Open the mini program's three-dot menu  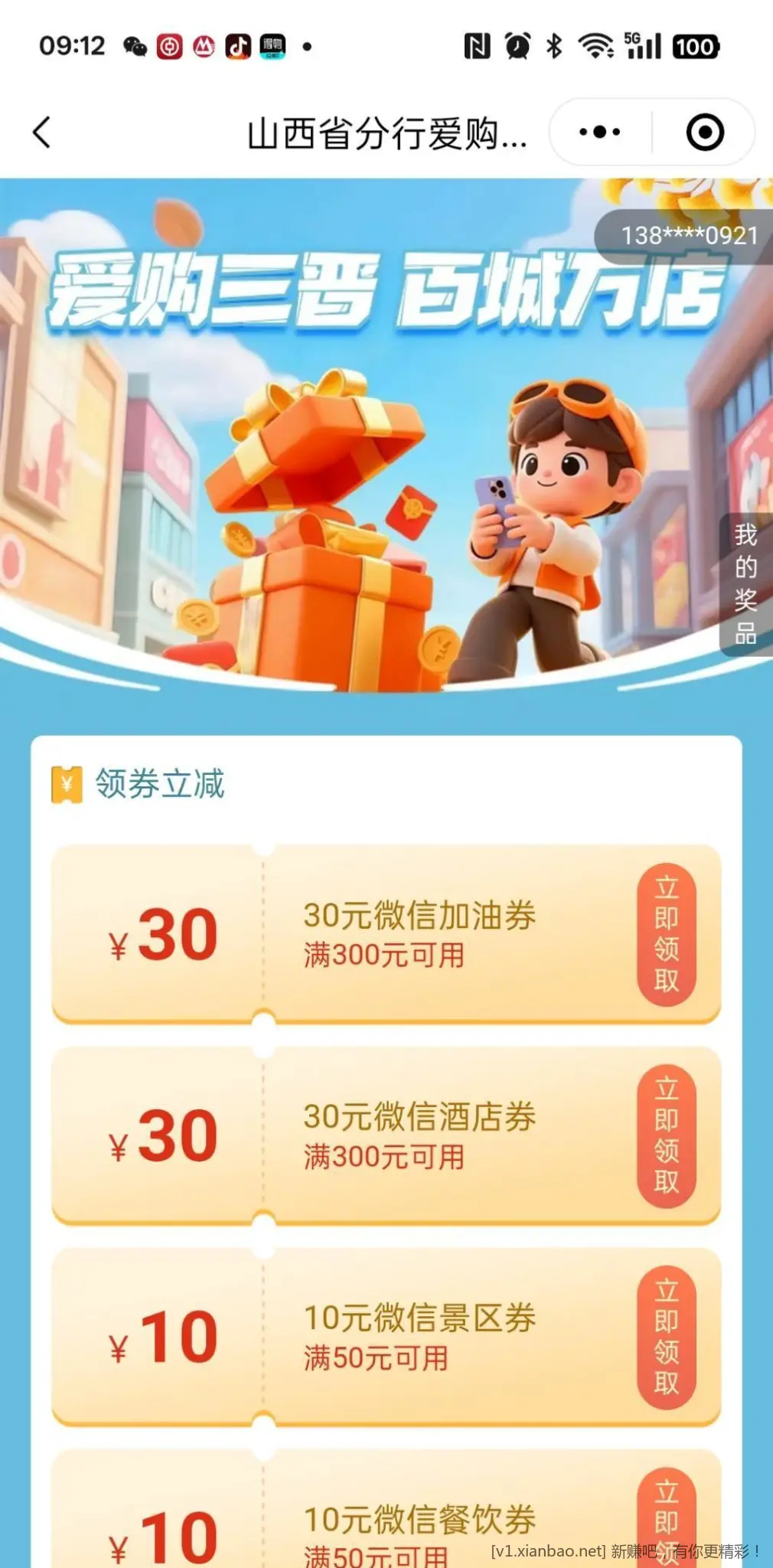pyautogui.click(x=600, y=132)
